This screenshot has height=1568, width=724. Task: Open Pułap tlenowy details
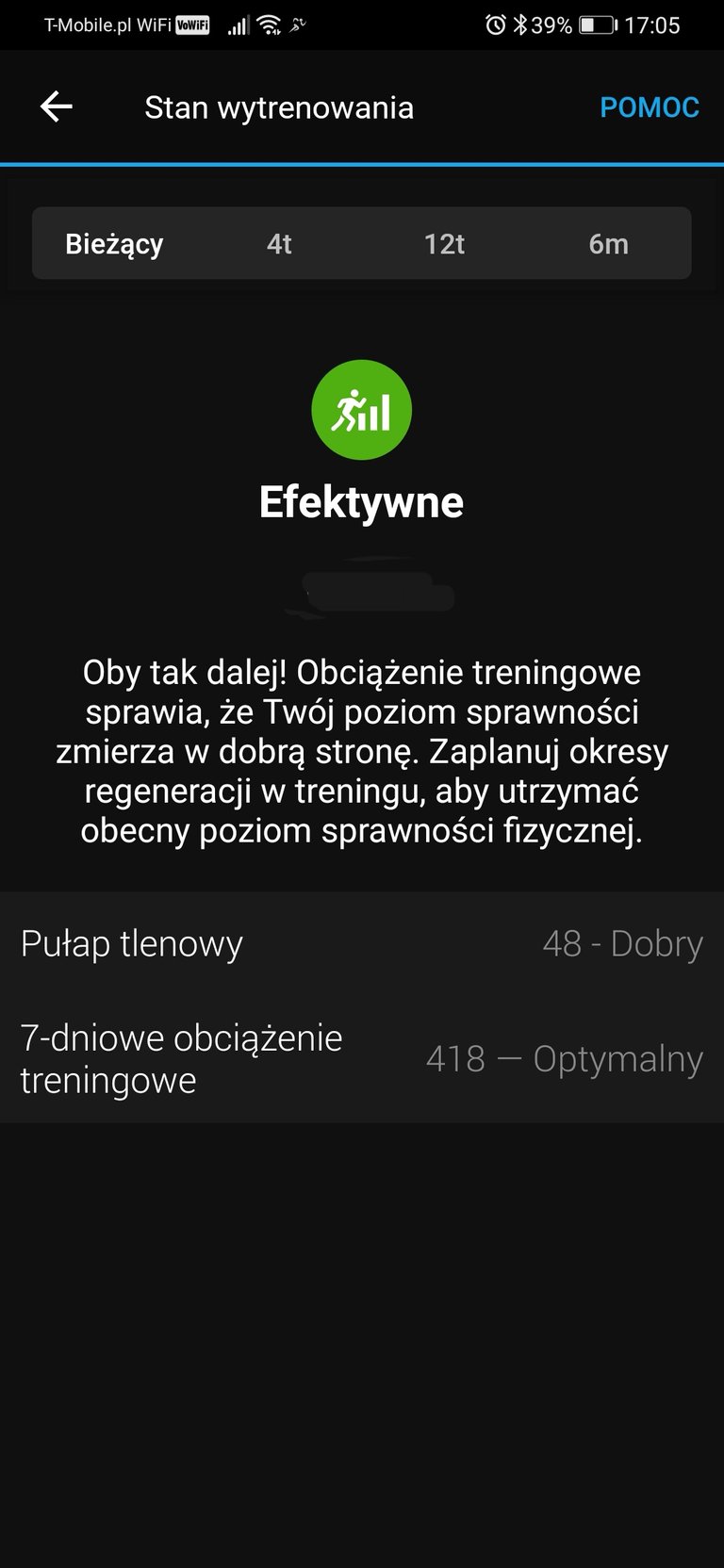pos(362,943)
